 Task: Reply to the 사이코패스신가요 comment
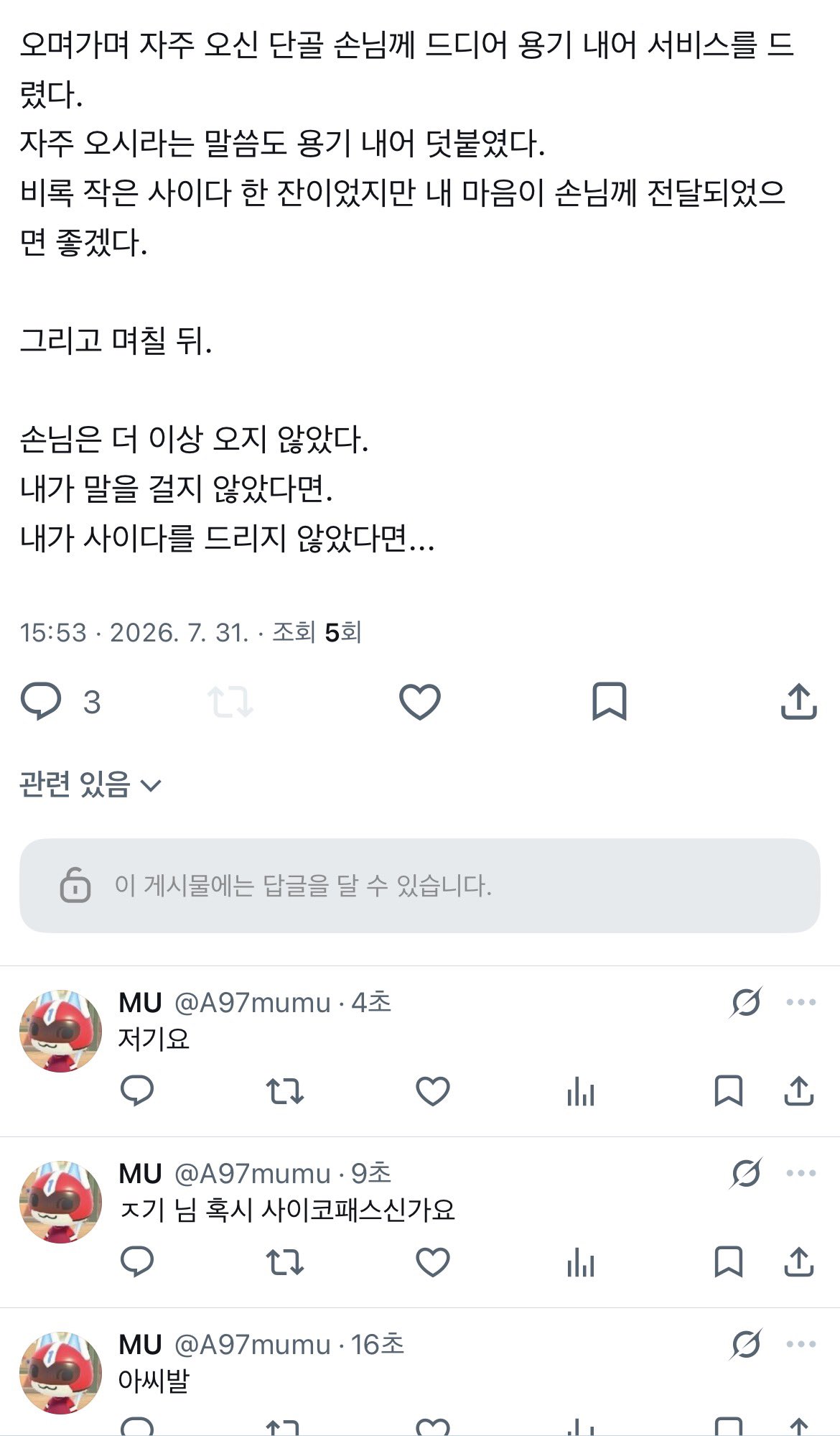136,1262
